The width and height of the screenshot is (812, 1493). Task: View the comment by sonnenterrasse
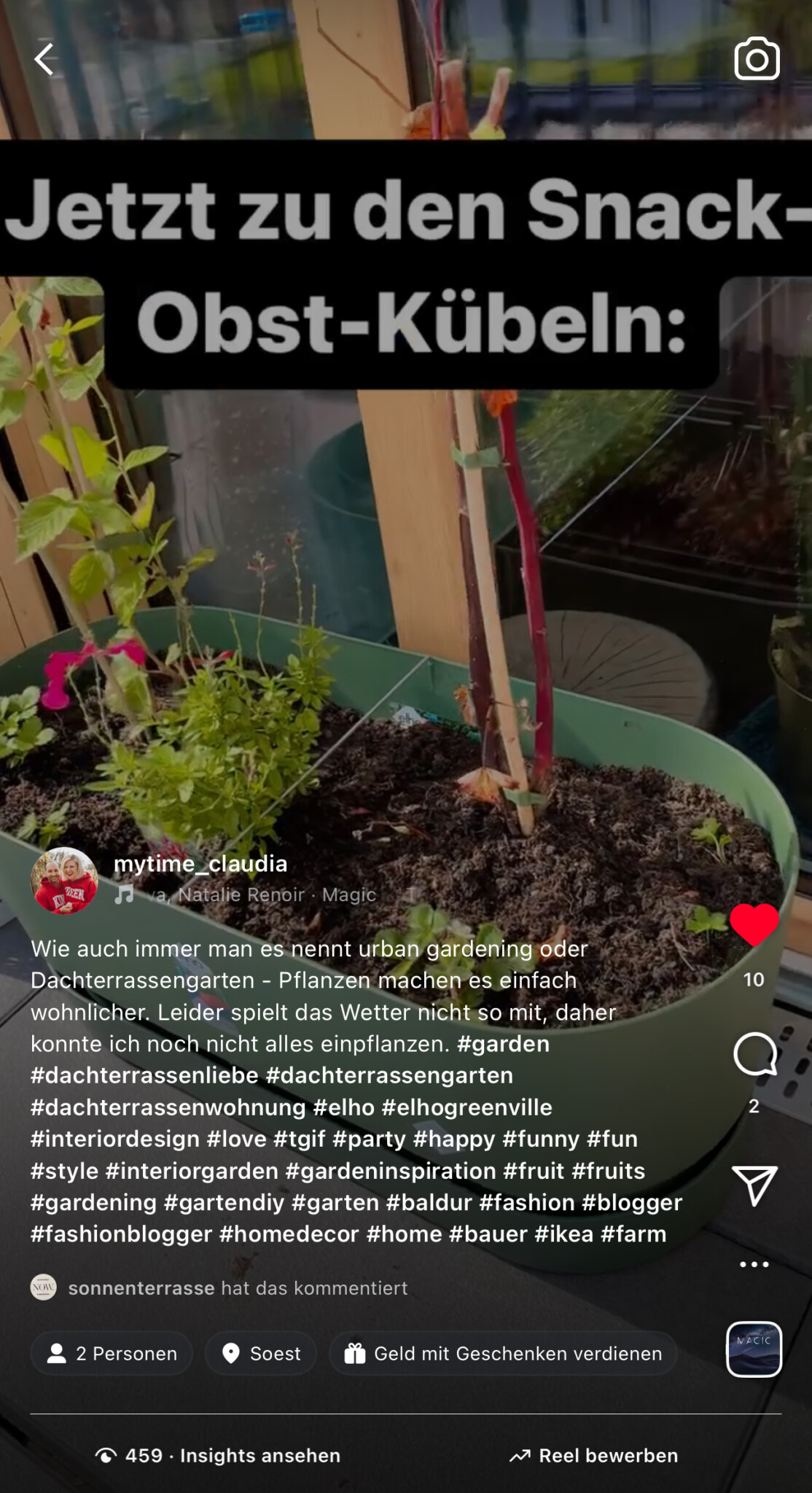[237, 1288]
